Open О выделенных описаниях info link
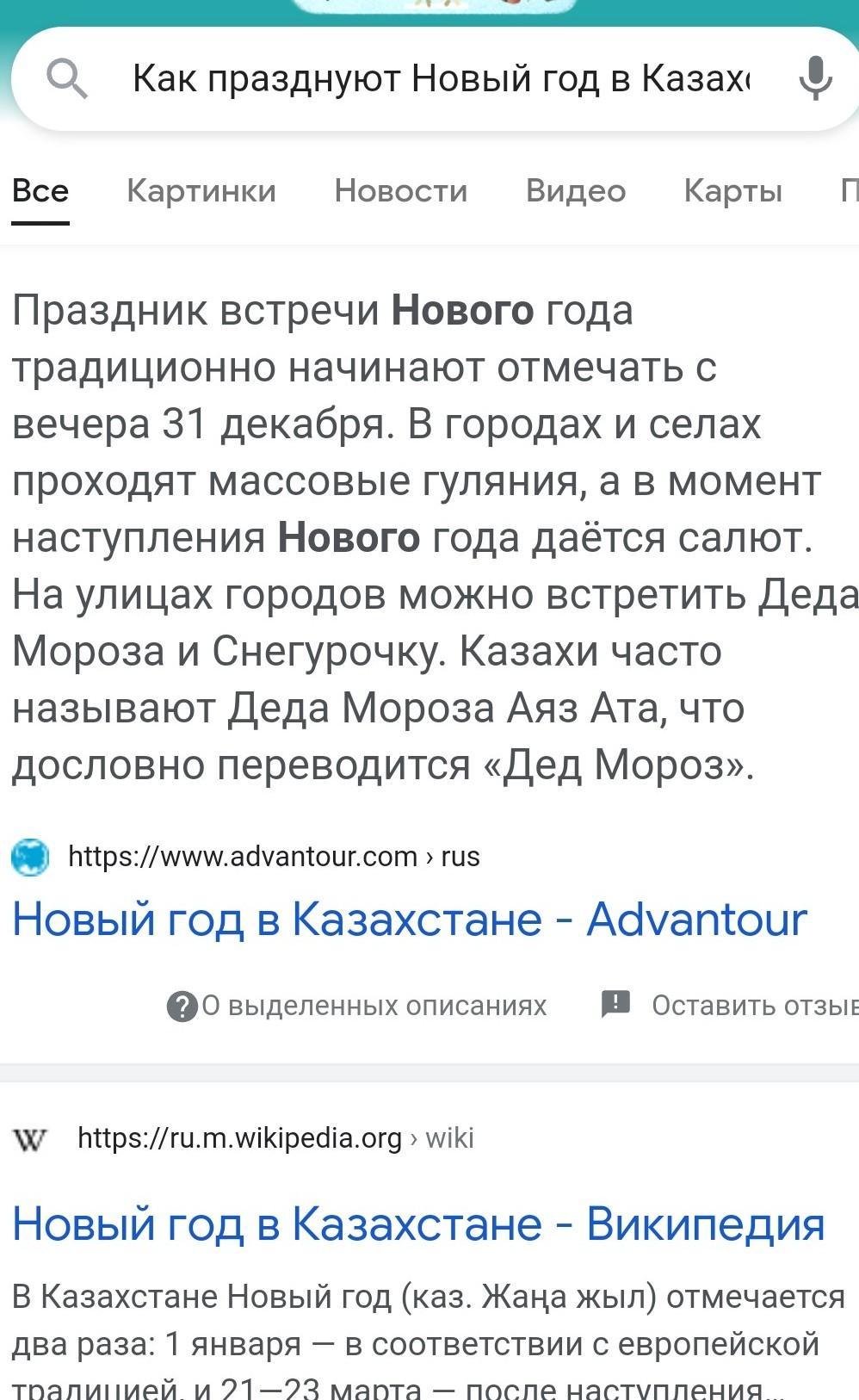Image resolution: width=859 pixels, height=1400 pixels. [x=357, y=1005]
